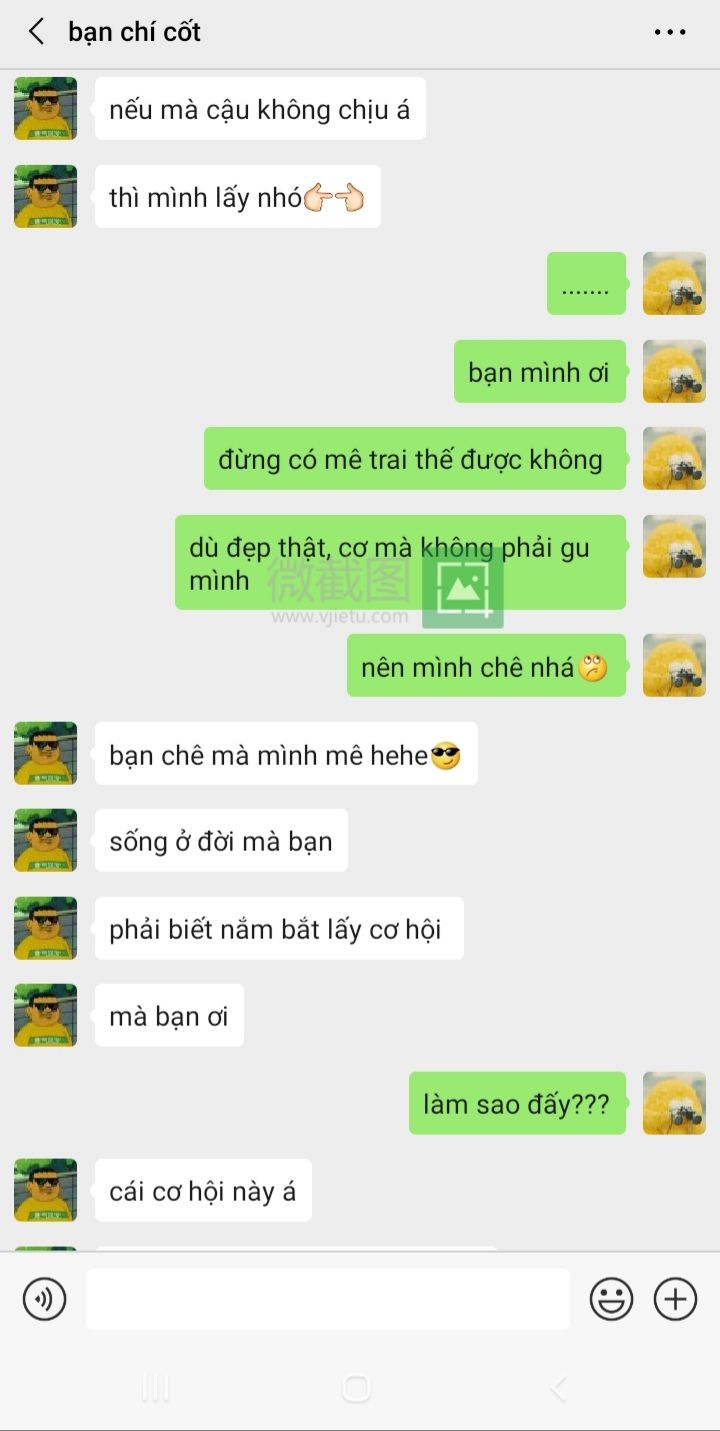Open sender avatar beside 'nếu mà cậu không chịu á'

tap(45, 108)
